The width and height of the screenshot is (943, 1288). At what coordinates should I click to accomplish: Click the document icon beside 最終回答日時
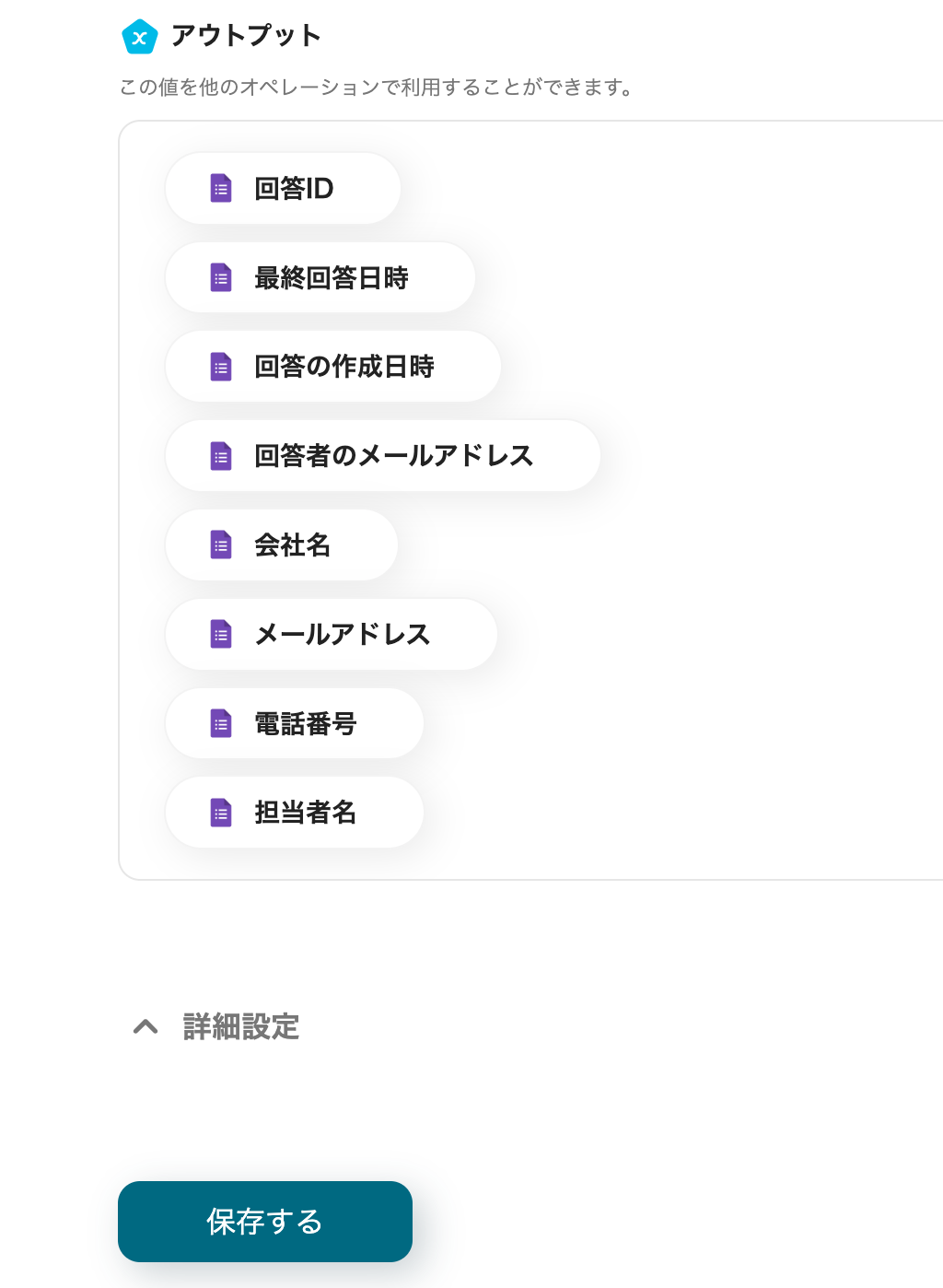pyautogui.click(x=222, y=277)
